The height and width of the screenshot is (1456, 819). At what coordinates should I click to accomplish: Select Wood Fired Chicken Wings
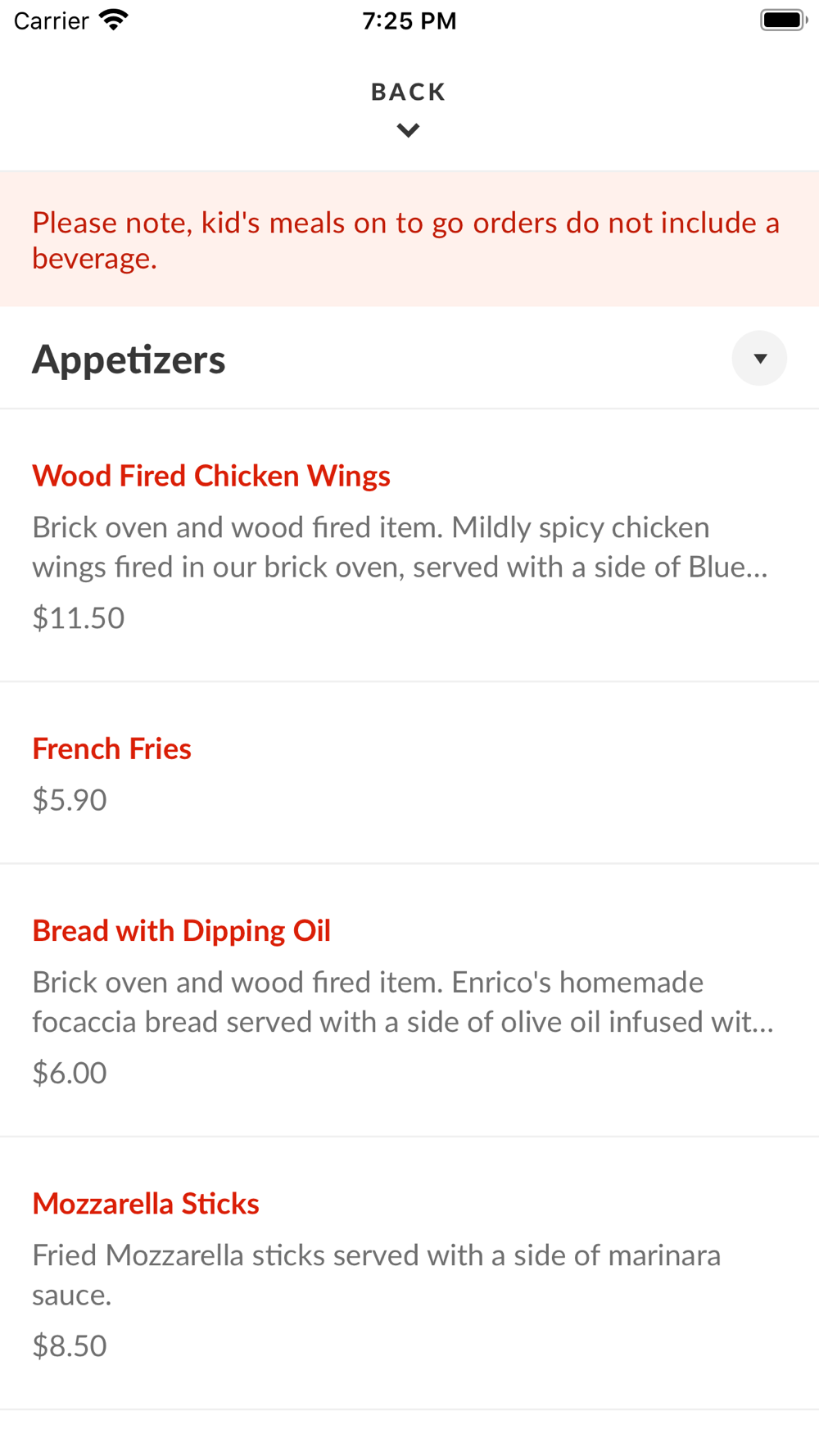[x=211, y=477]
